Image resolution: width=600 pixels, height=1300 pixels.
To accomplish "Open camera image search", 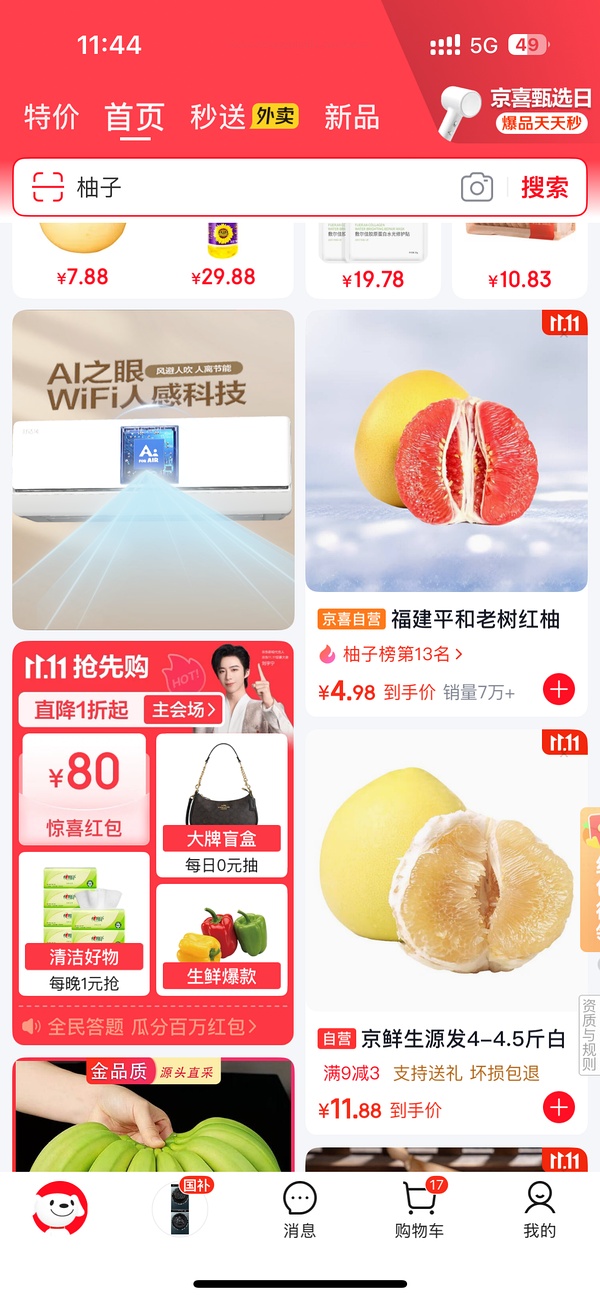I will (x=477, y=187).
